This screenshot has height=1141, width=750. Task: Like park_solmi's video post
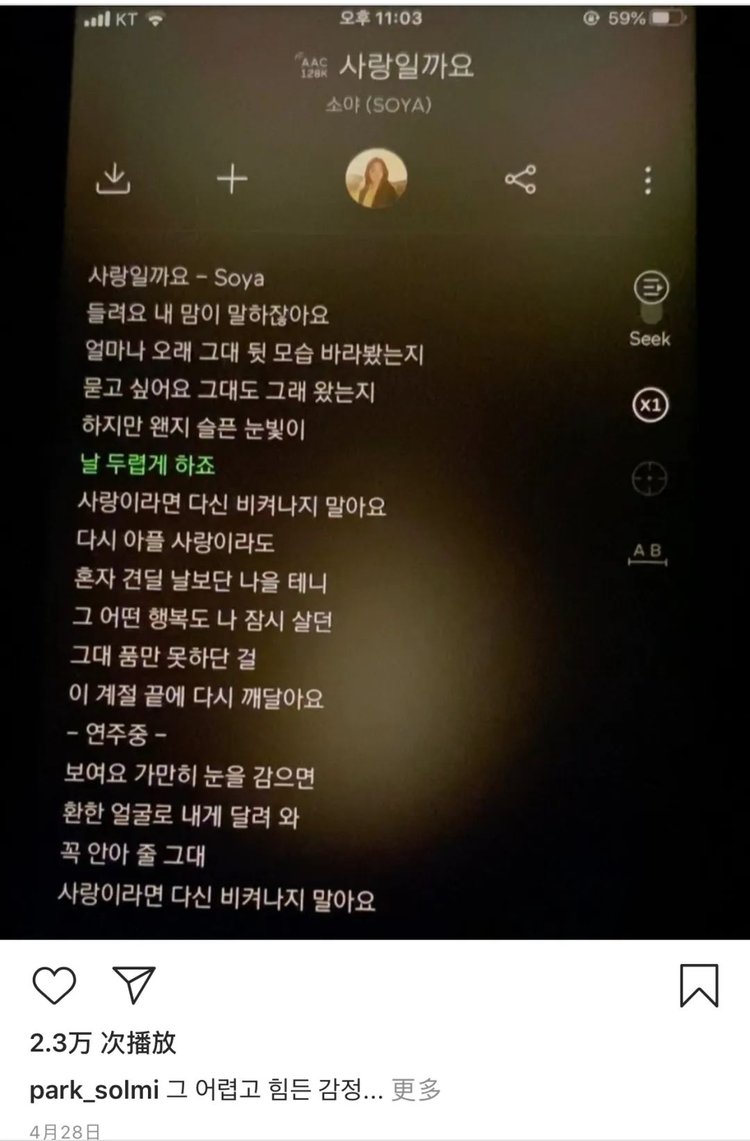pyautogui.click(x=54, y=985)
